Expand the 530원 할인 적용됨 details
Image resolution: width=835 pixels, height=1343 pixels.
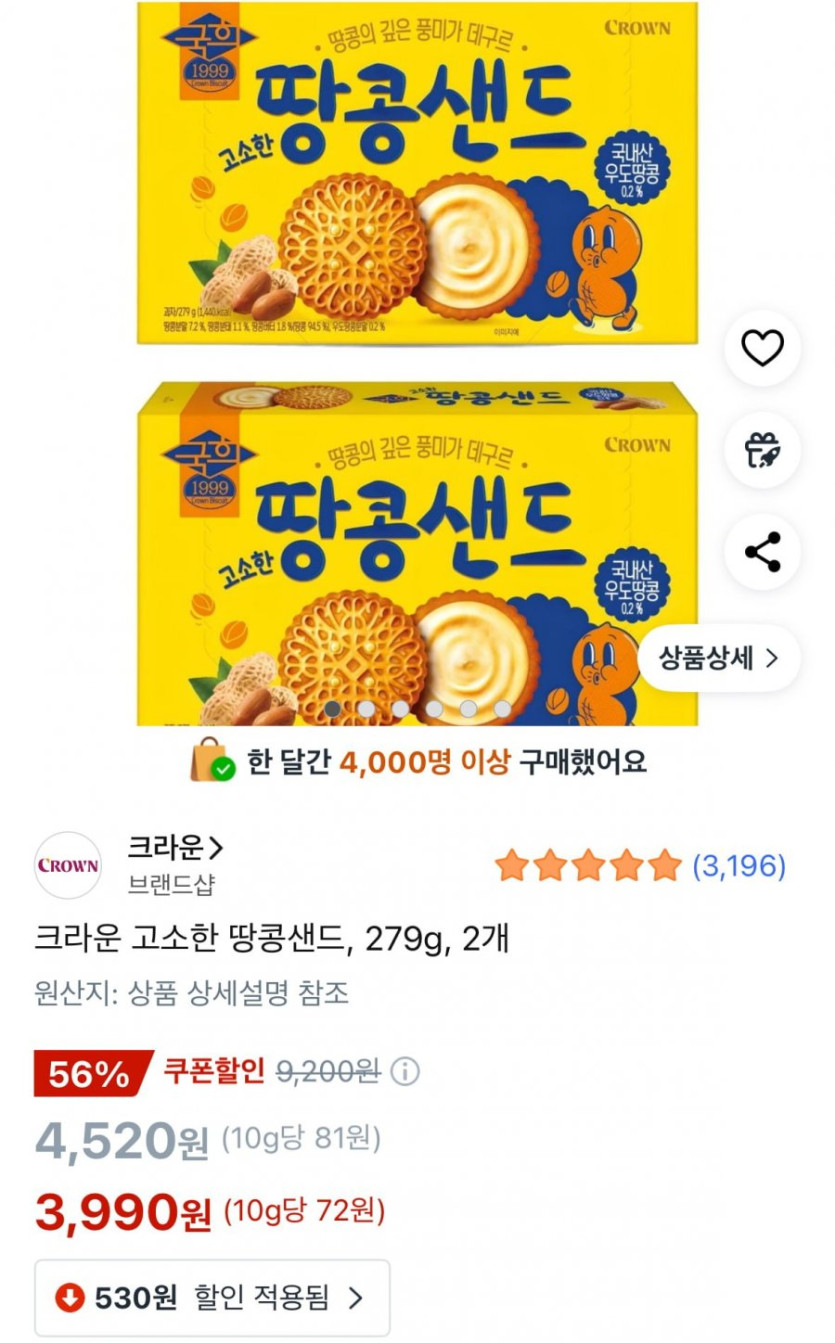pyautogui.click(x=210, y=1297)
